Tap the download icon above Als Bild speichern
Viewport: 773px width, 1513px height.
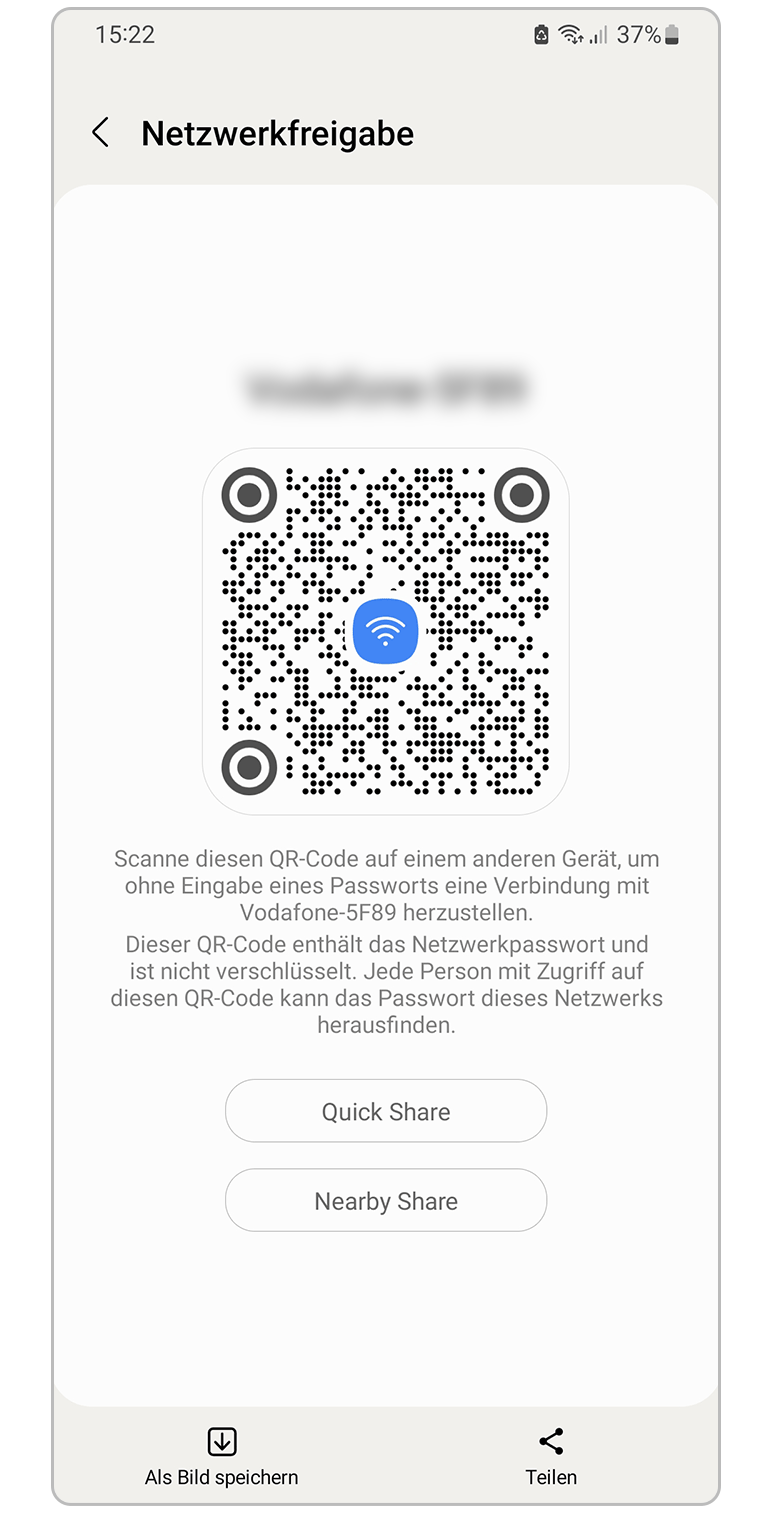click(x=221, y=1441)
